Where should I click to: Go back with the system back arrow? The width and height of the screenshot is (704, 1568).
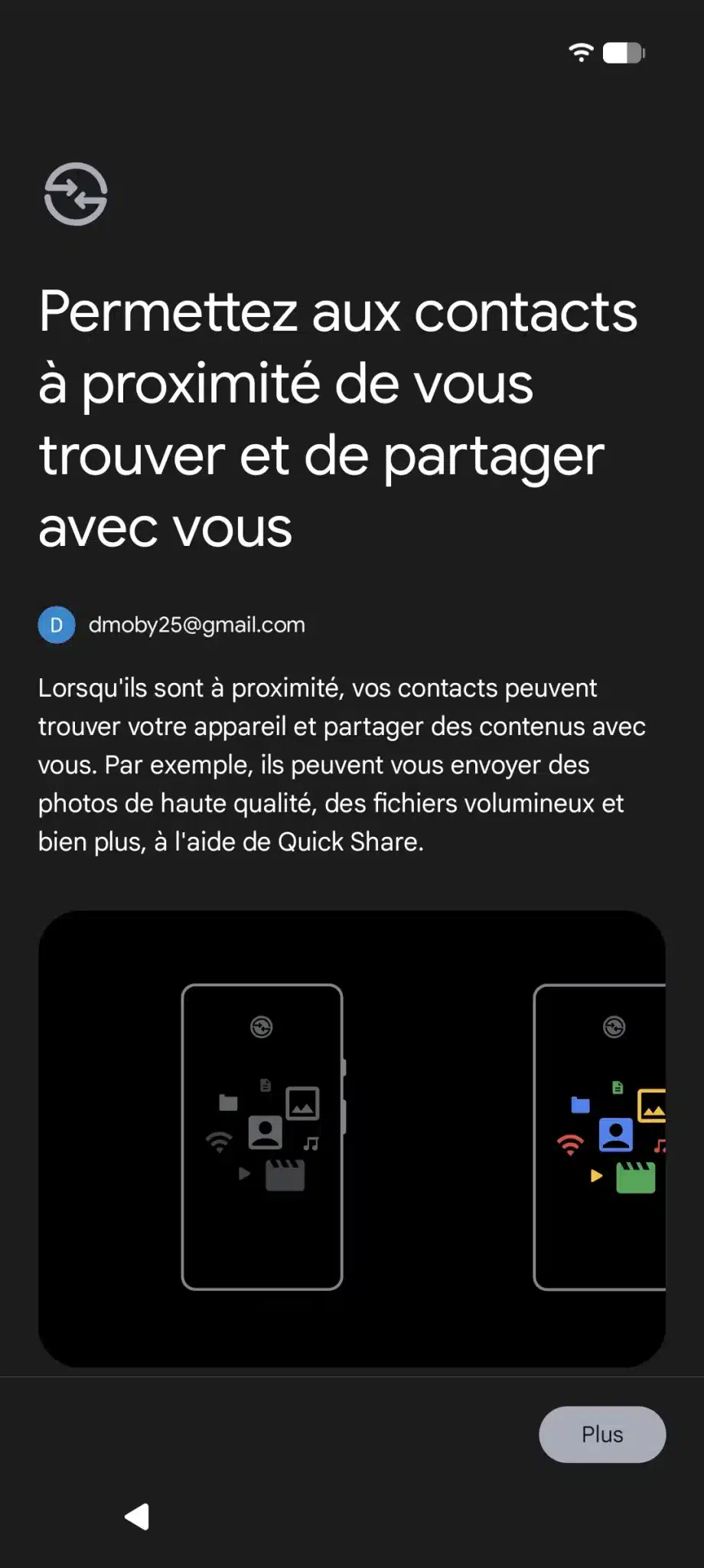138,1516
